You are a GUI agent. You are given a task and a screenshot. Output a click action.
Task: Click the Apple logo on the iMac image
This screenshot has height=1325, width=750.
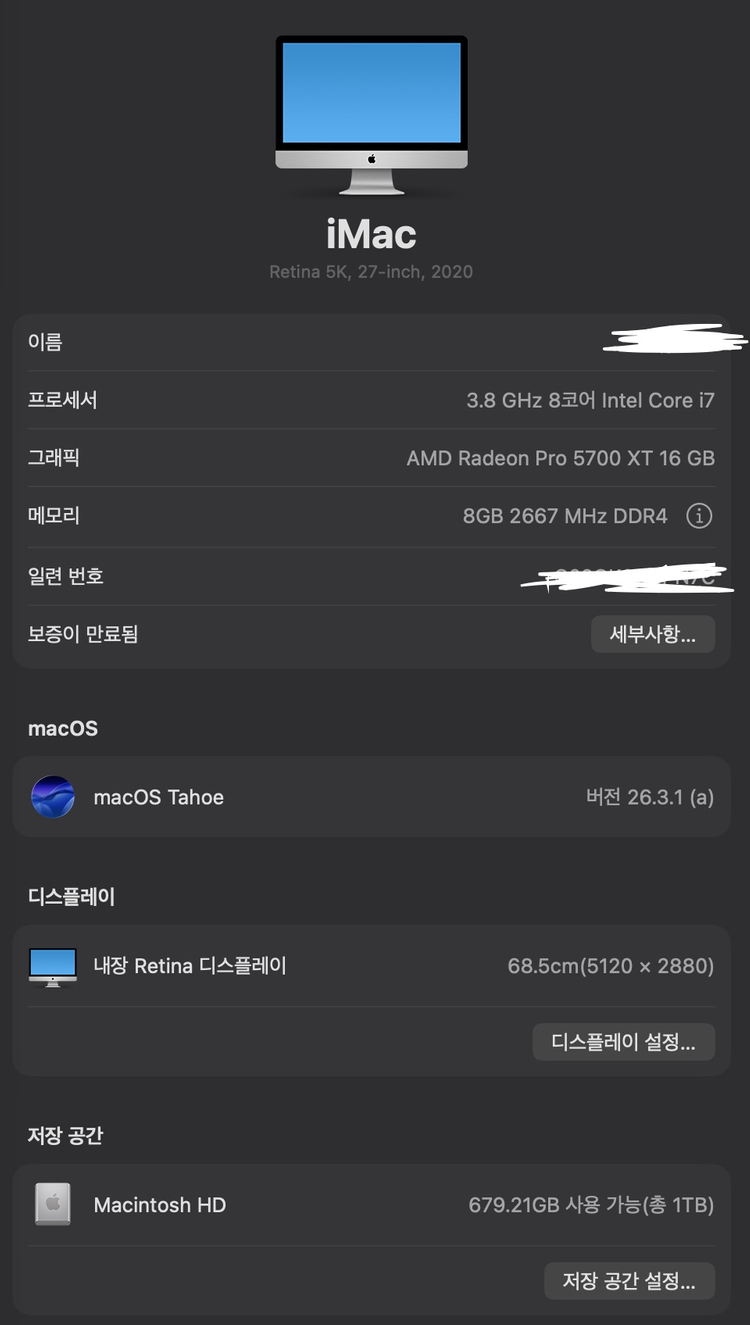371,158
